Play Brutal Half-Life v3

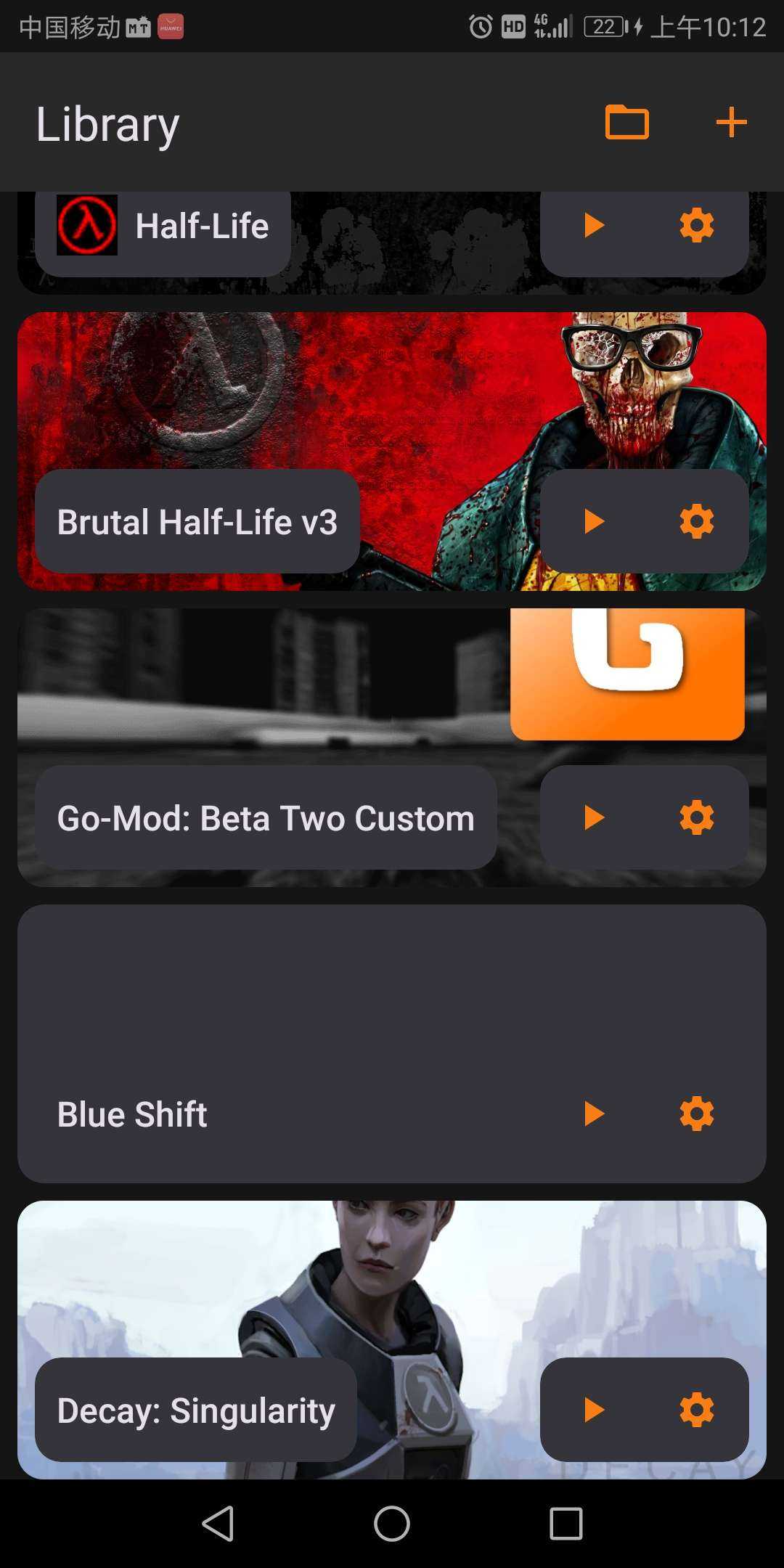coord(594,521)
